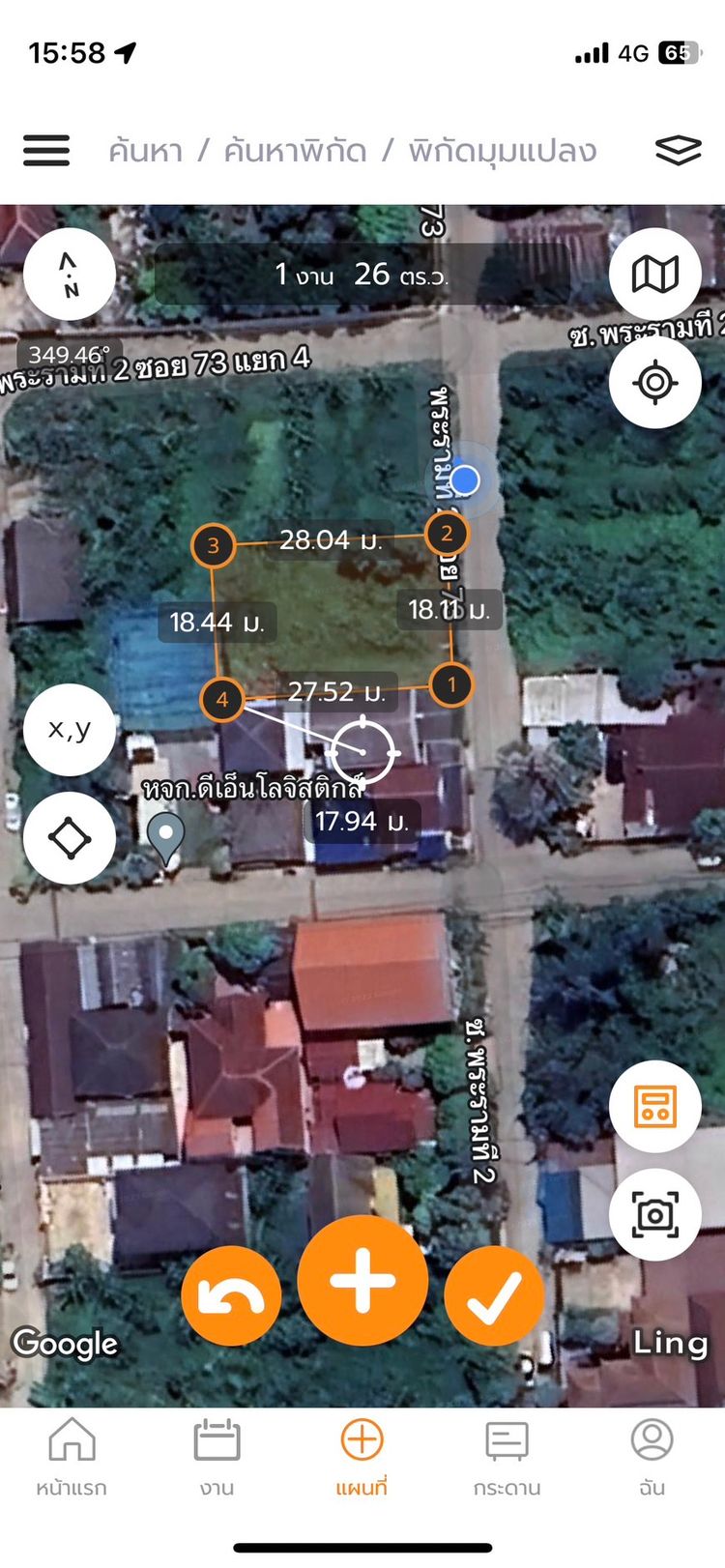Image resolution: width=725 pixels, height=1568 pixels.
Task: Open the map layers icon
Action: click(x=678, y=150)
